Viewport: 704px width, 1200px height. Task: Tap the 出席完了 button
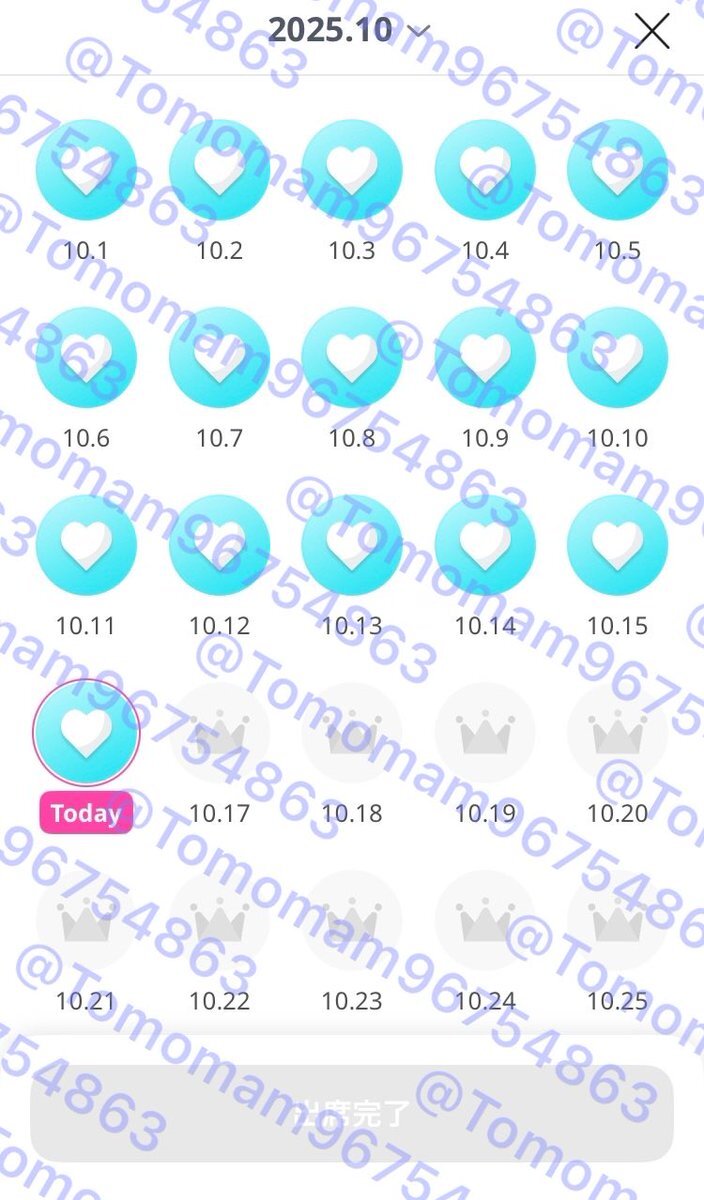tap(352, 1112)
